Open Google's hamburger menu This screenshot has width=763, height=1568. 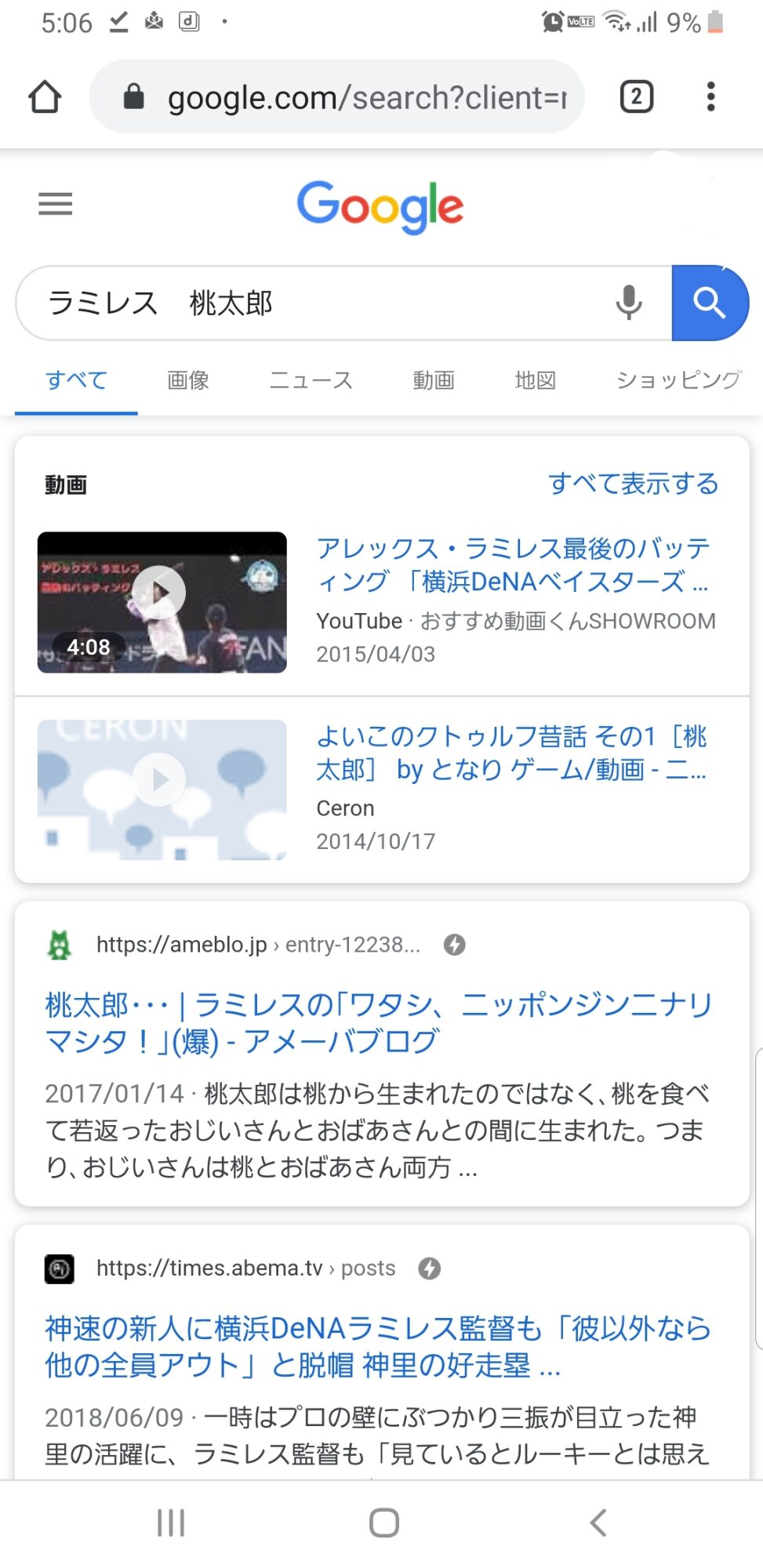pos(55,204)
